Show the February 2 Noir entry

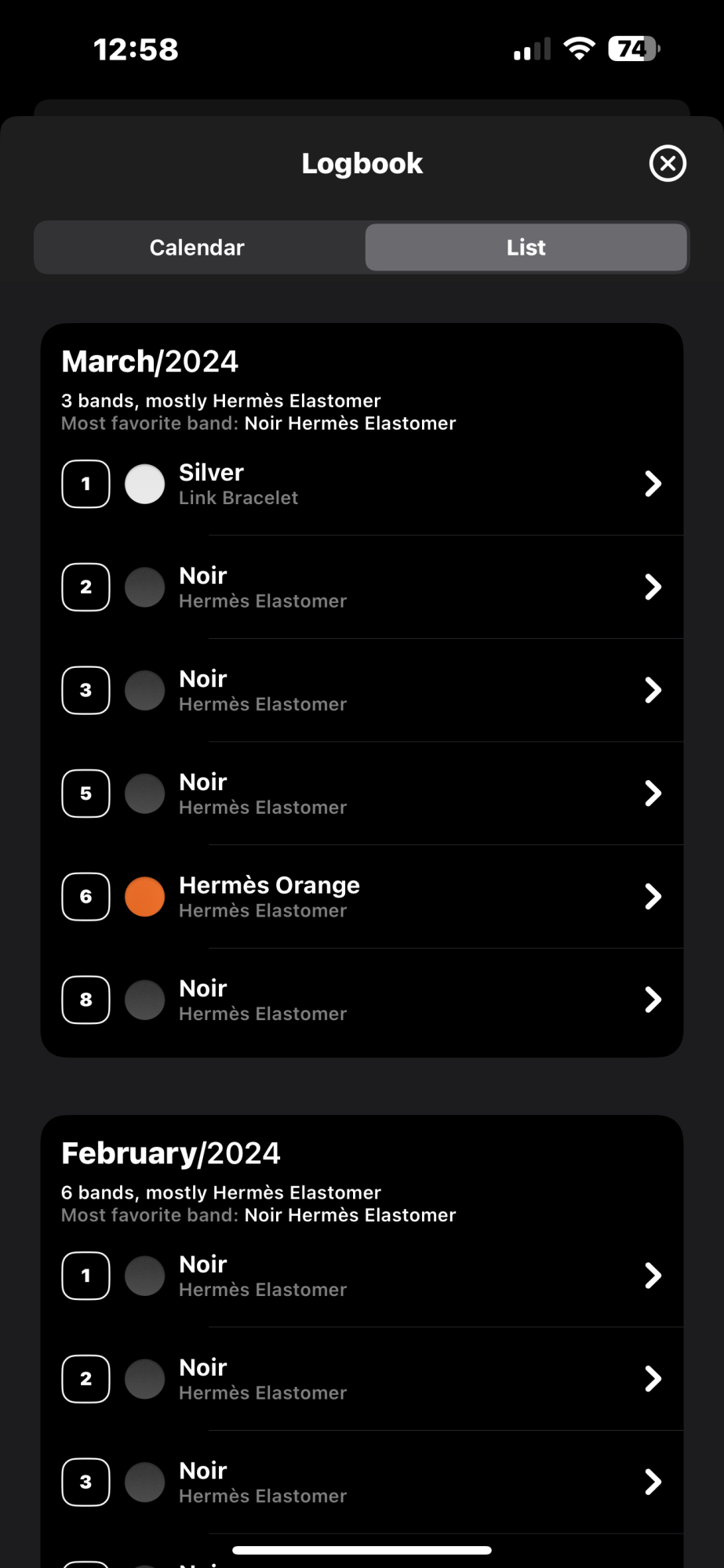point(362,1379)
